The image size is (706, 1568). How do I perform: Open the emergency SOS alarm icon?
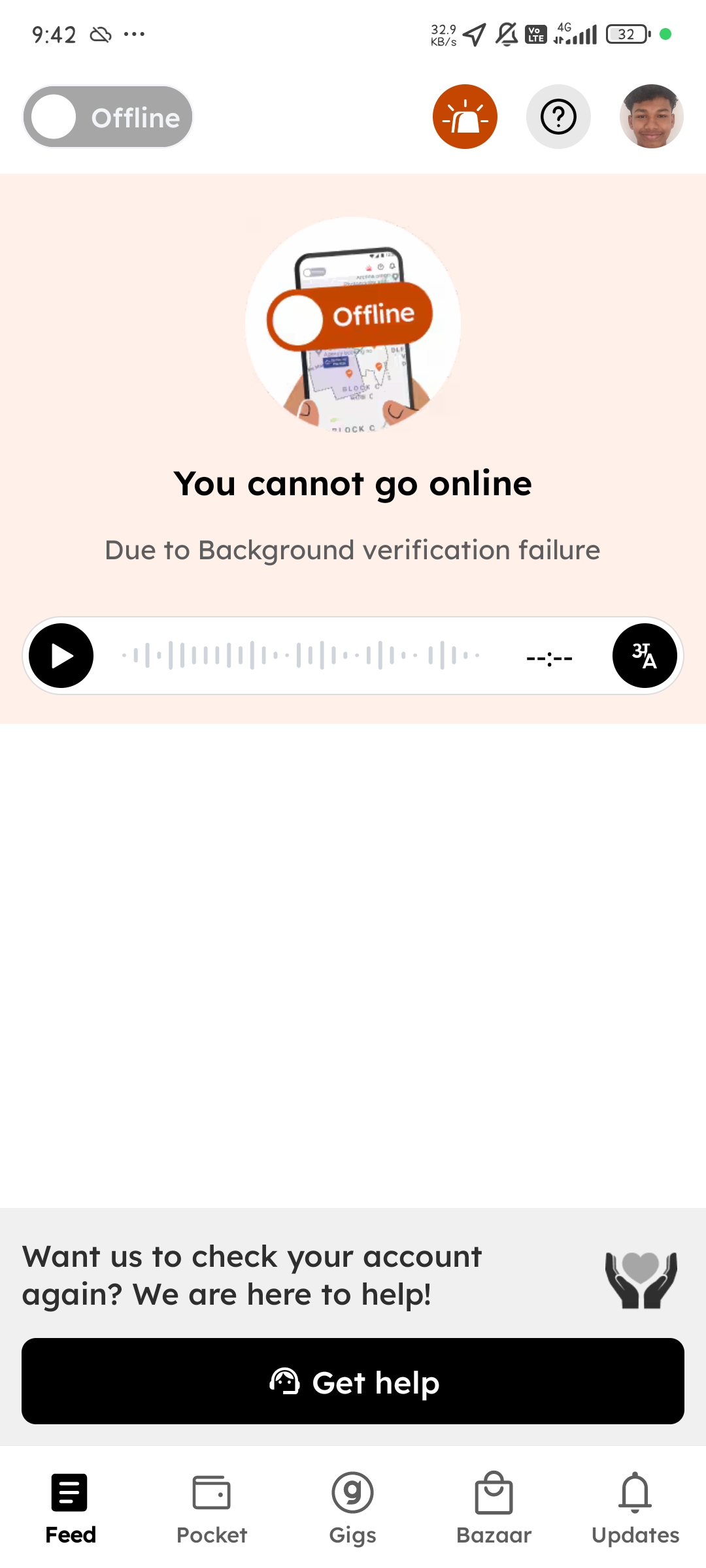pyautogui.click(x=465, y=117)
